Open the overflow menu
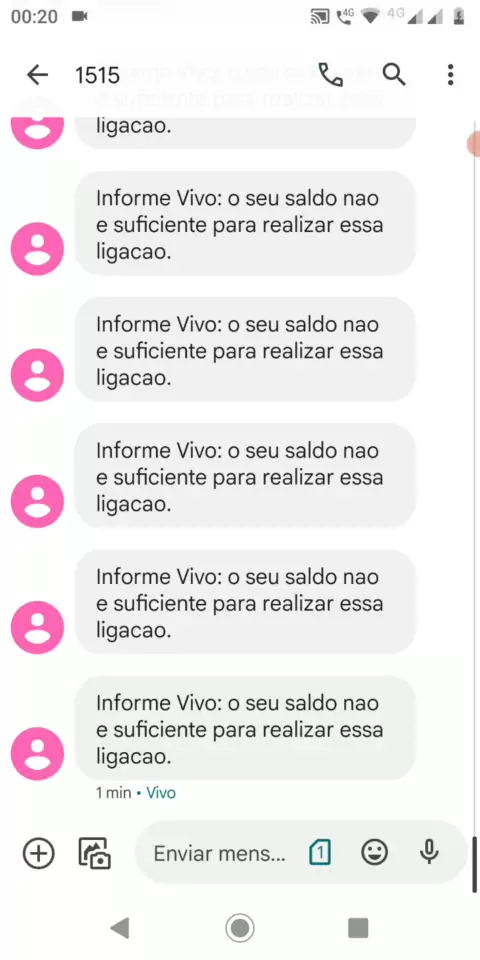The width and height of the screenshot is (480, 960). [x=451, y=75]
